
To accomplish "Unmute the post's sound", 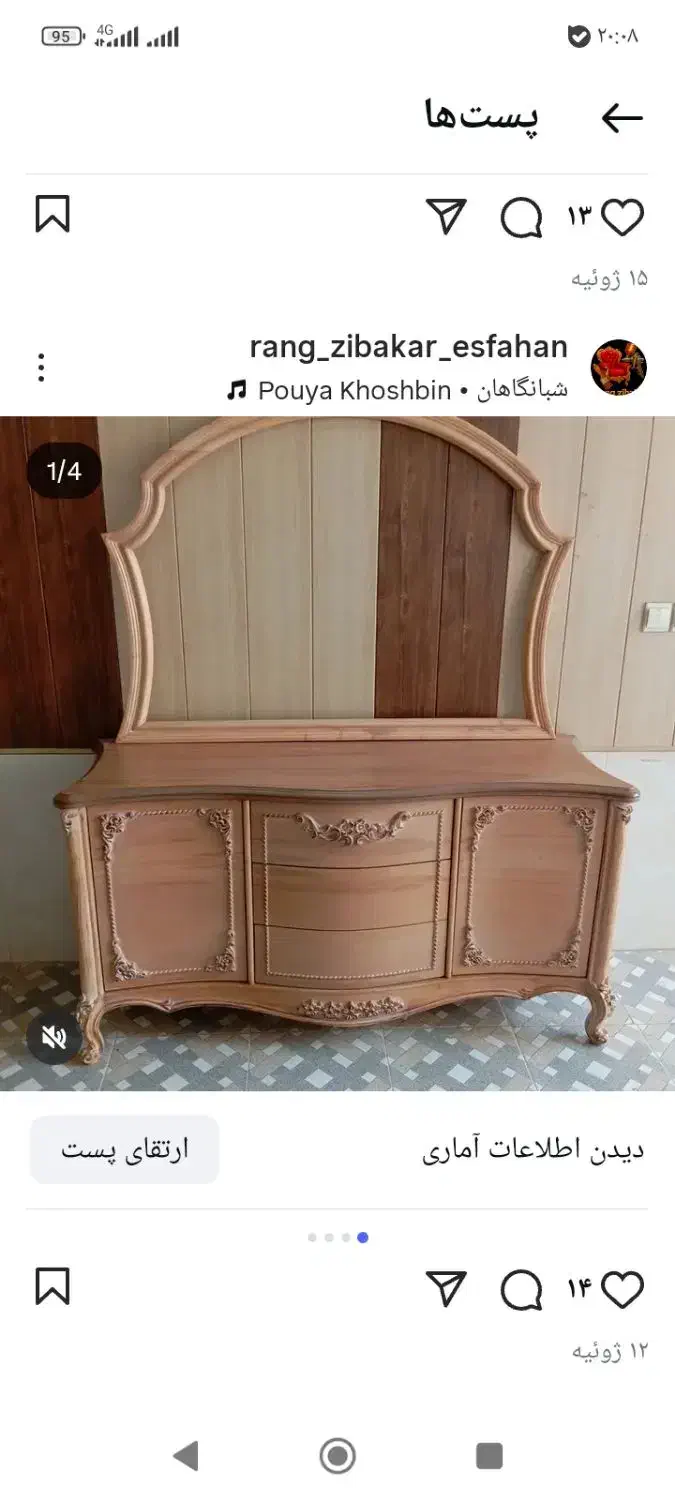I will click(x=54, y=1036).
